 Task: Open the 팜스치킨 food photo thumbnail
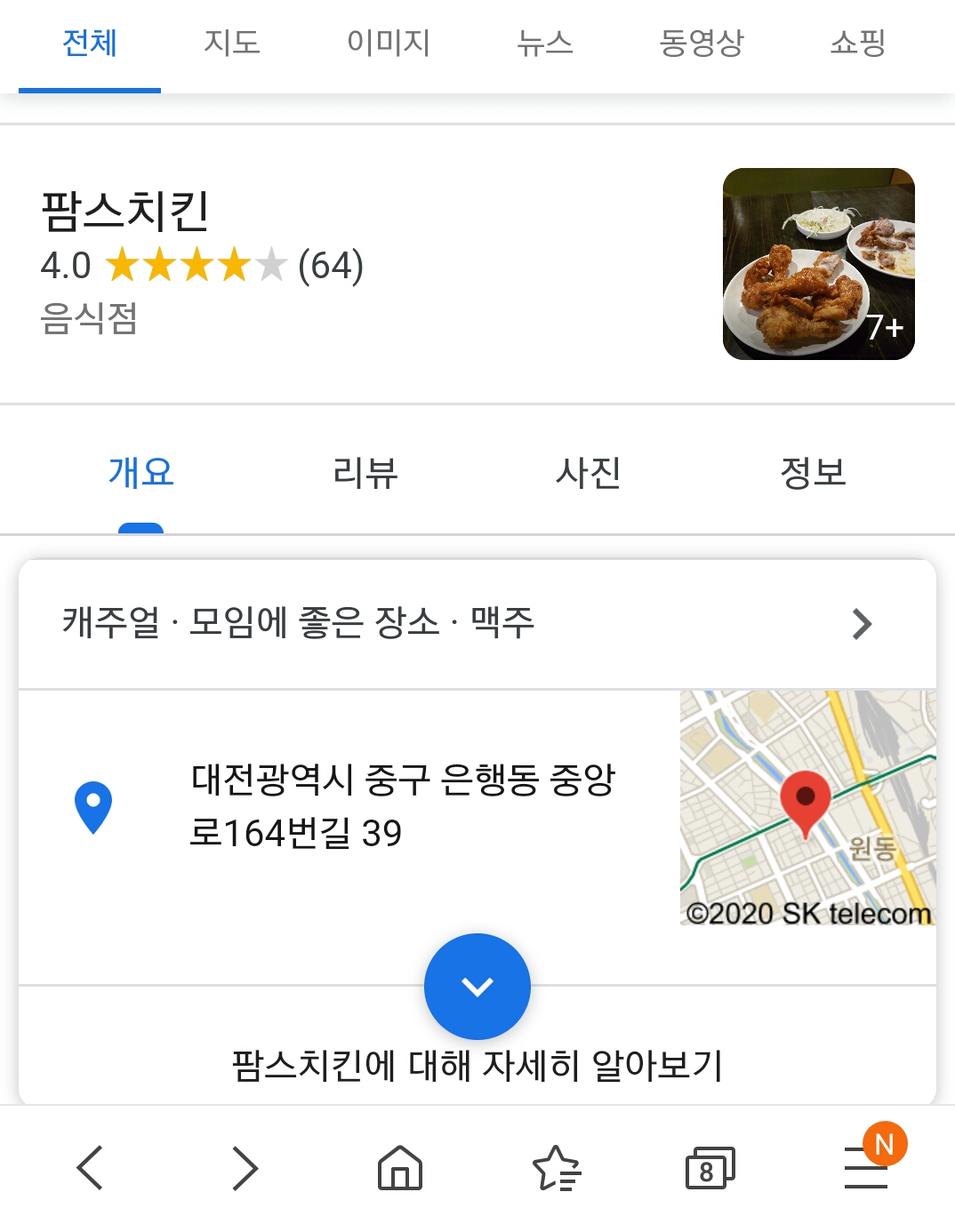coord(818,264)
